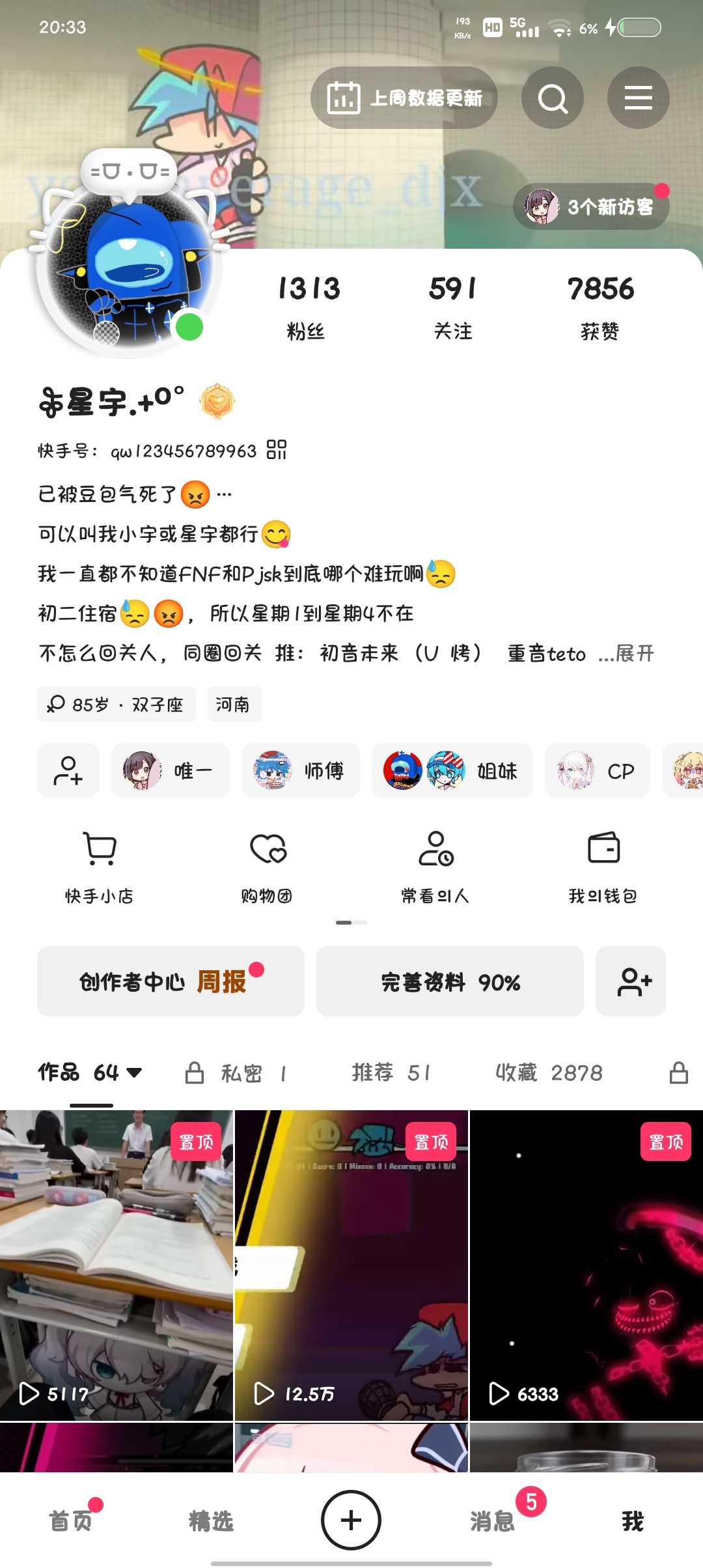Open 创作者中心 周报
This screenshot has width=703, height=1568.
pos(171,981)
